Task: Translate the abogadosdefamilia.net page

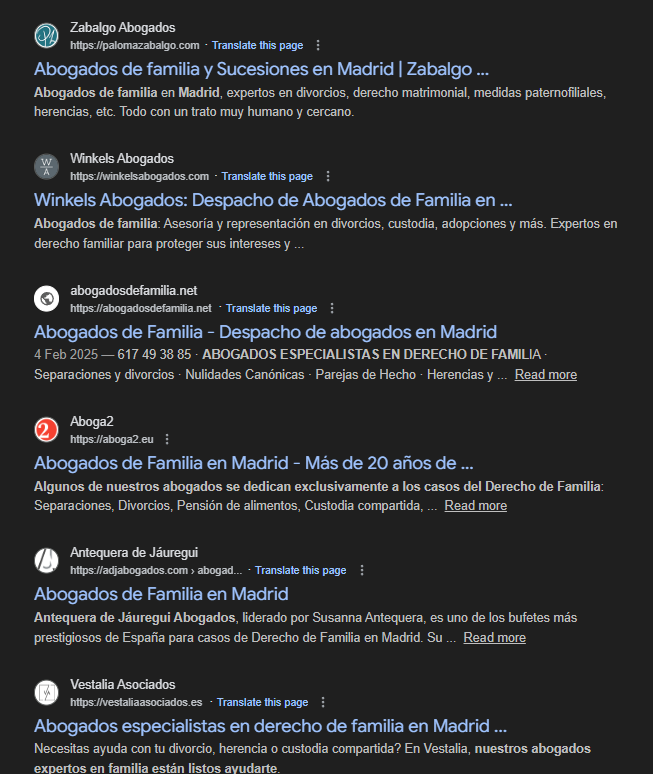Action: tap(271, 309)
